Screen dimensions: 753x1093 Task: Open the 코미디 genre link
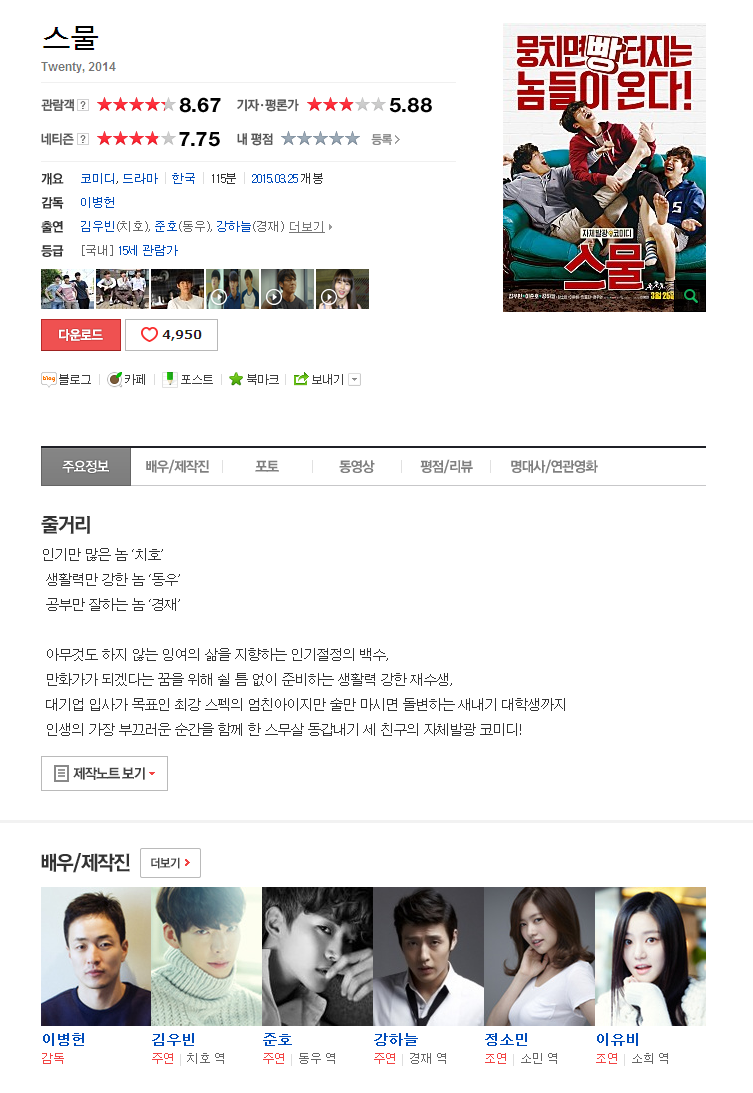click(97, 179)
